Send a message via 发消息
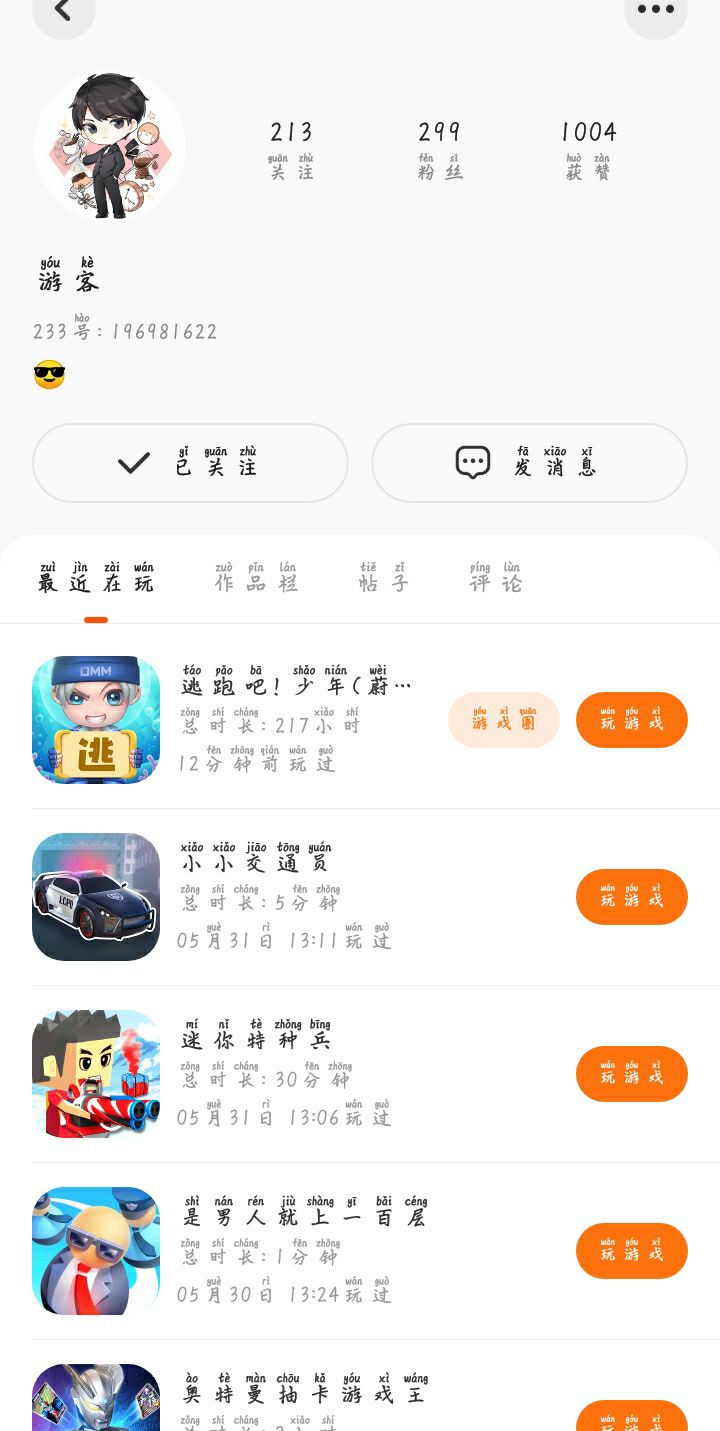Screen dimensions: 720x1431 point(529,463)
